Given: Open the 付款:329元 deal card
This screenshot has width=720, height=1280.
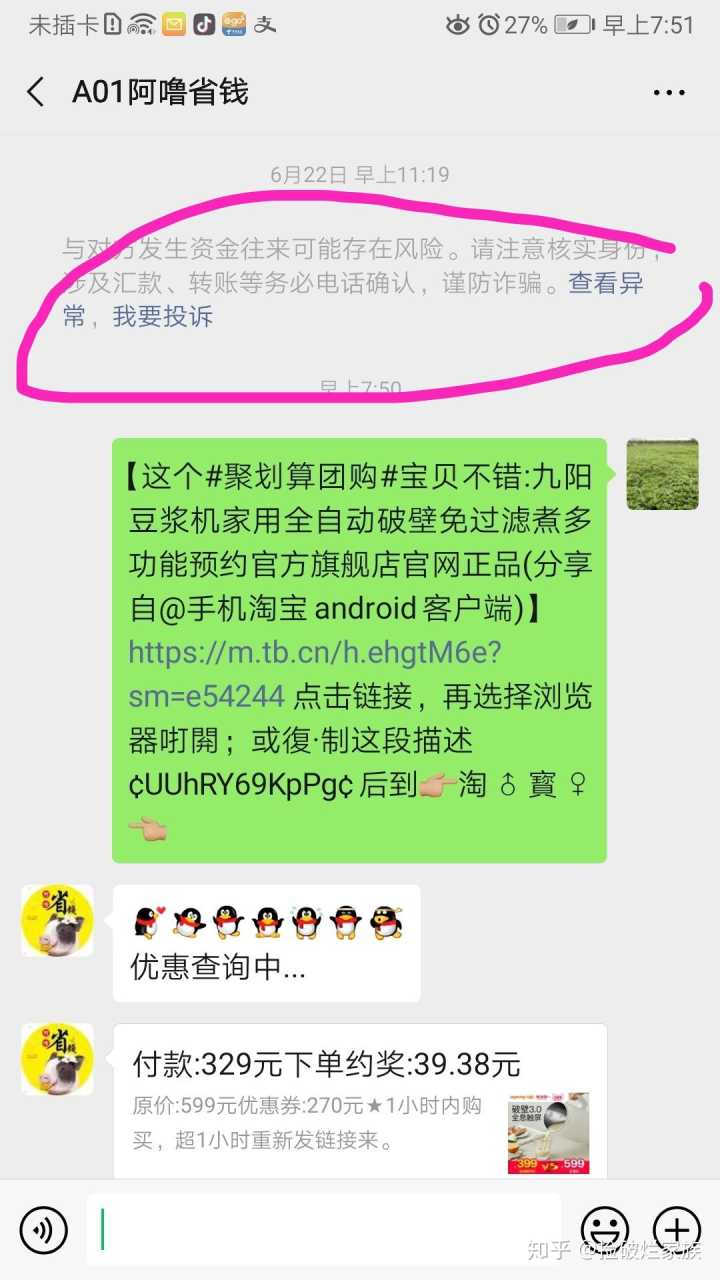Looking at the screenshot, I should pyautogui.click(x=360, y=1100).
